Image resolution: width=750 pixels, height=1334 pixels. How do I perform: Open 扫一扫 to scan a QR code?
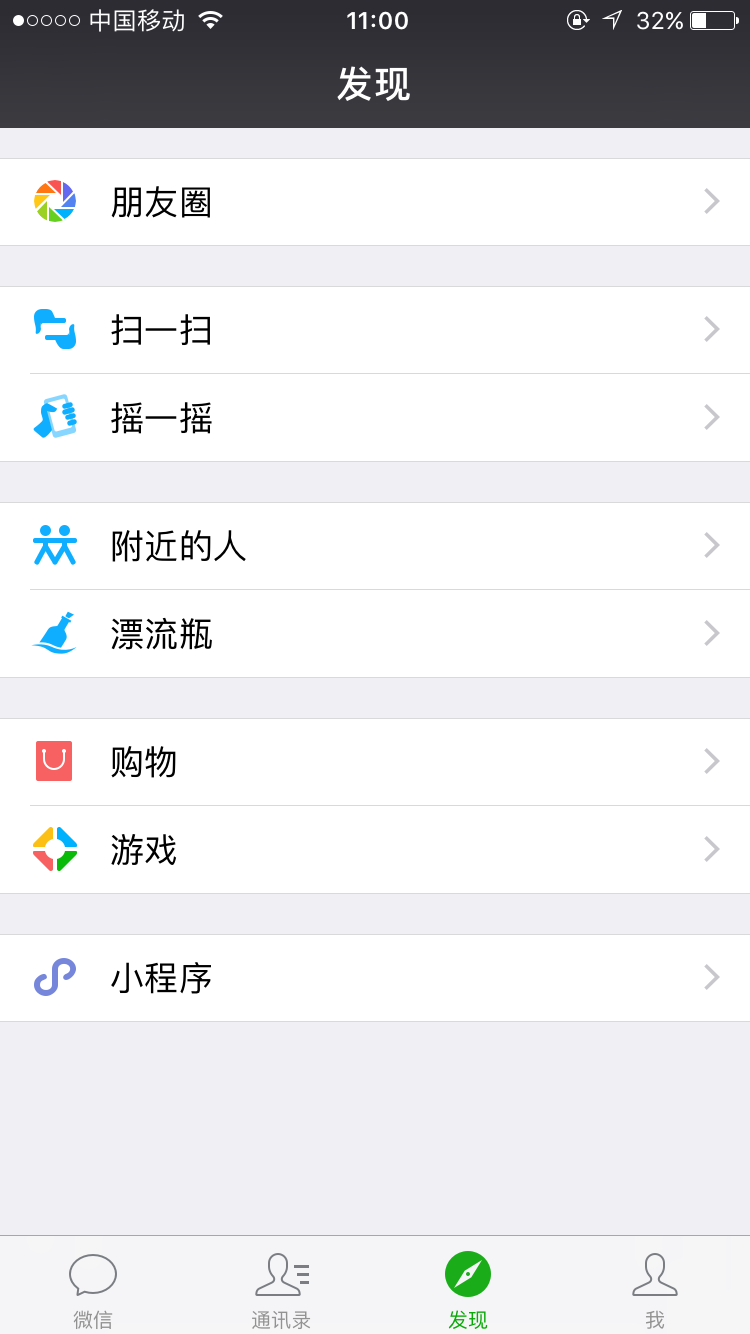coord(375,330)
